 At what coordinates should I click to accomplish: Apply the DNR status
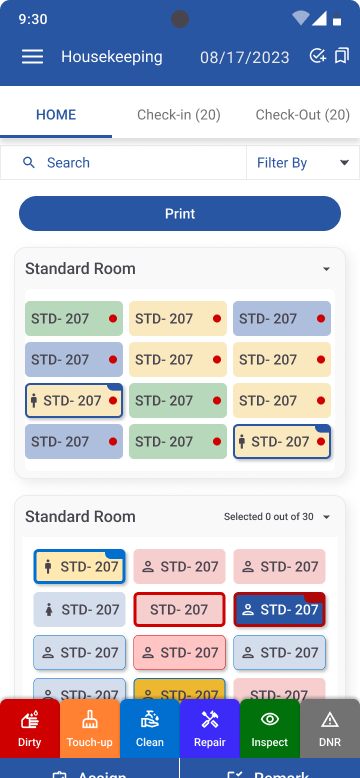[330, 728]
